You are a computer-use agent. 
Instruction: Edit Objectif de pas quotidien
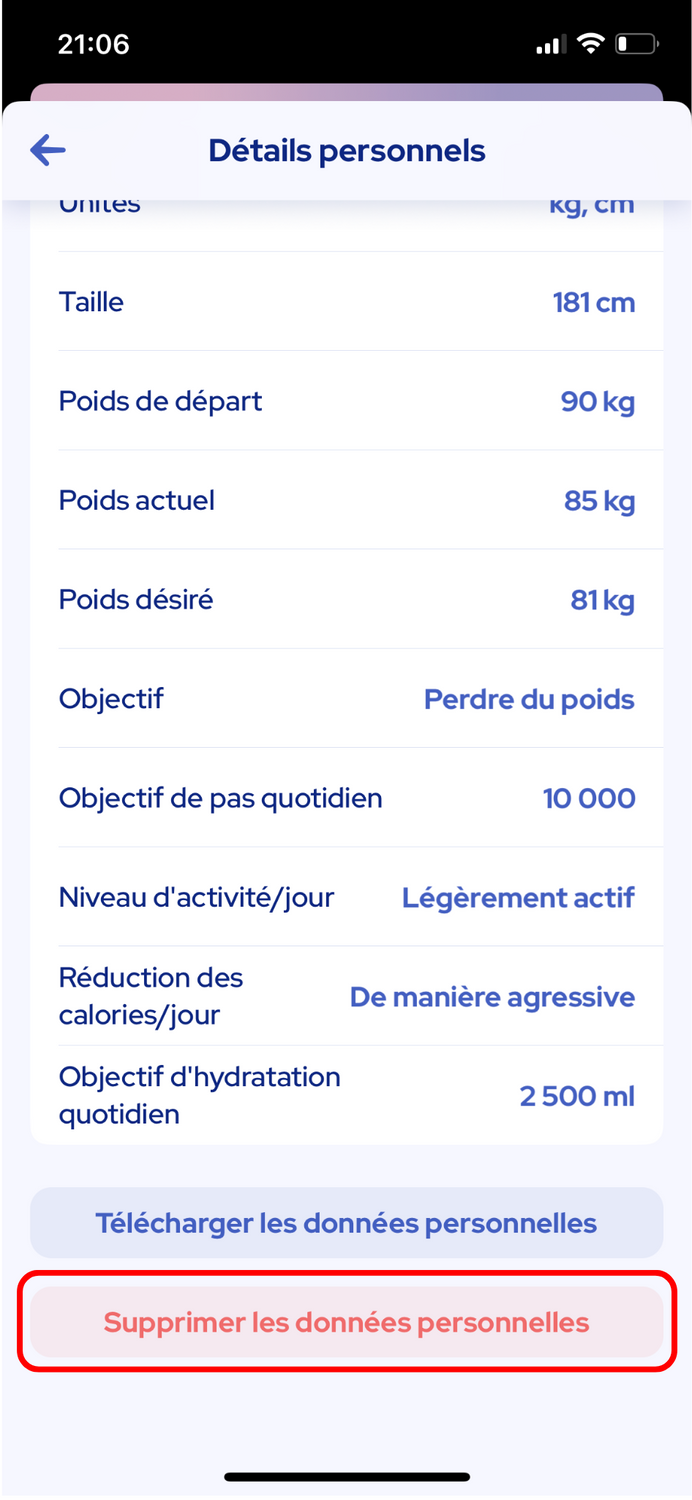click(347, 798)
